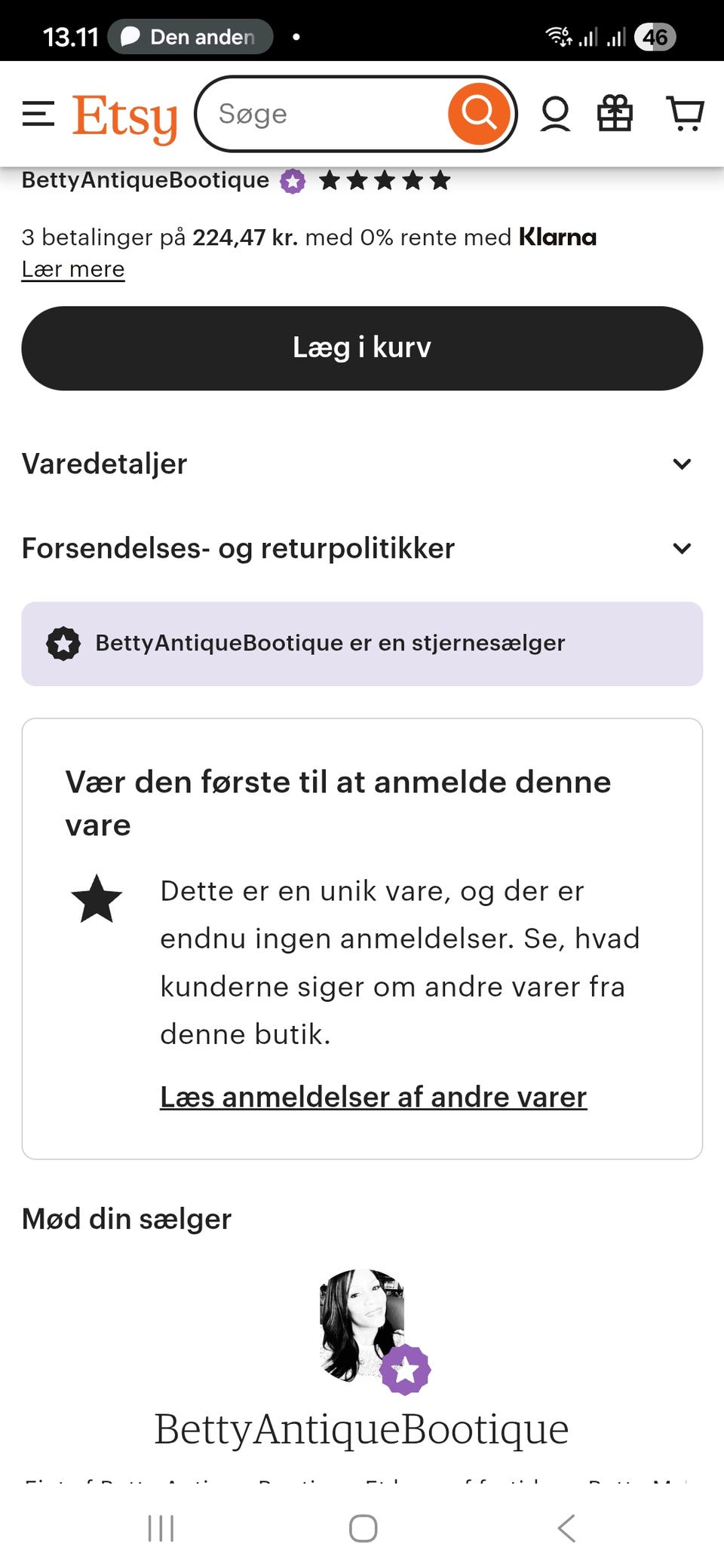Select the large black review star
724x1568 pixels.
pyautogui.click(x=98, y=899)
